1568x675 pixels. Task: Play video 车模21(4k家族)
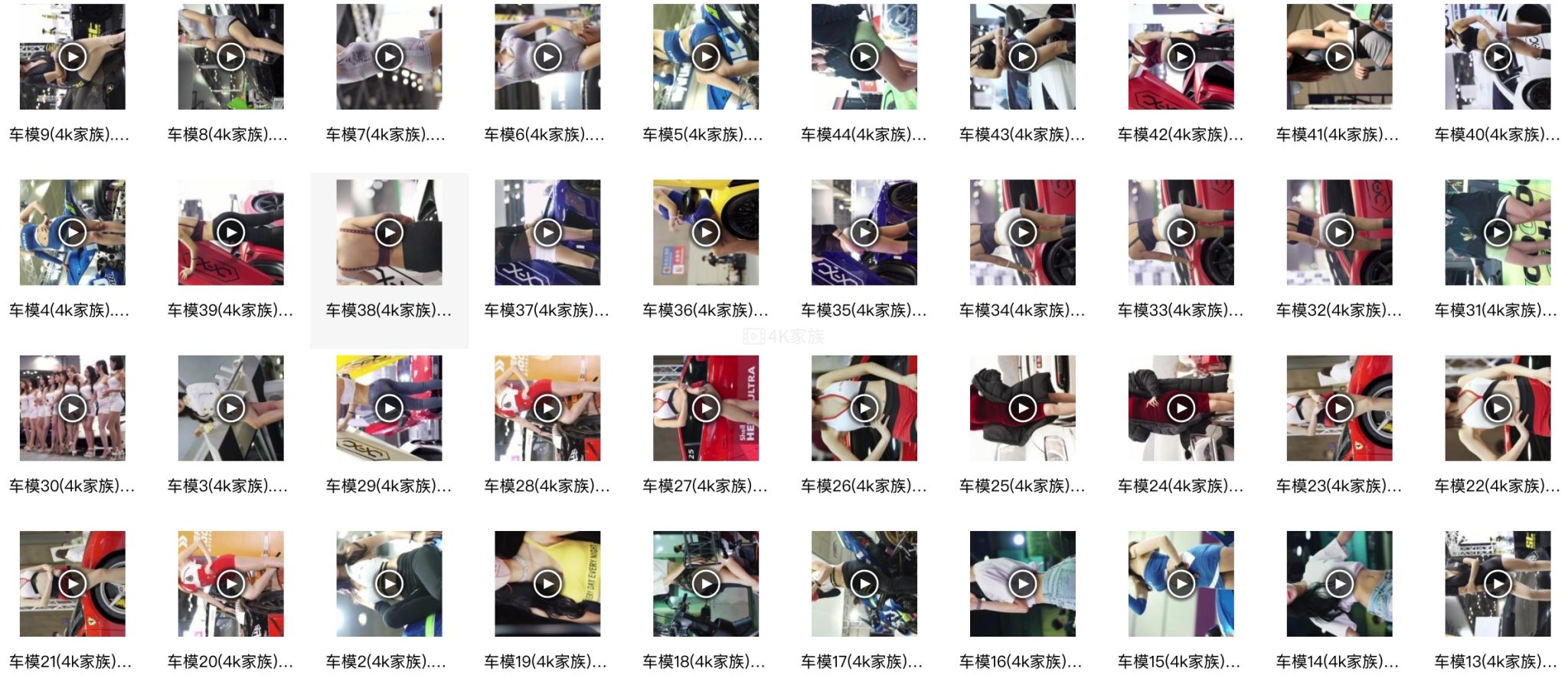pos(72,584)
